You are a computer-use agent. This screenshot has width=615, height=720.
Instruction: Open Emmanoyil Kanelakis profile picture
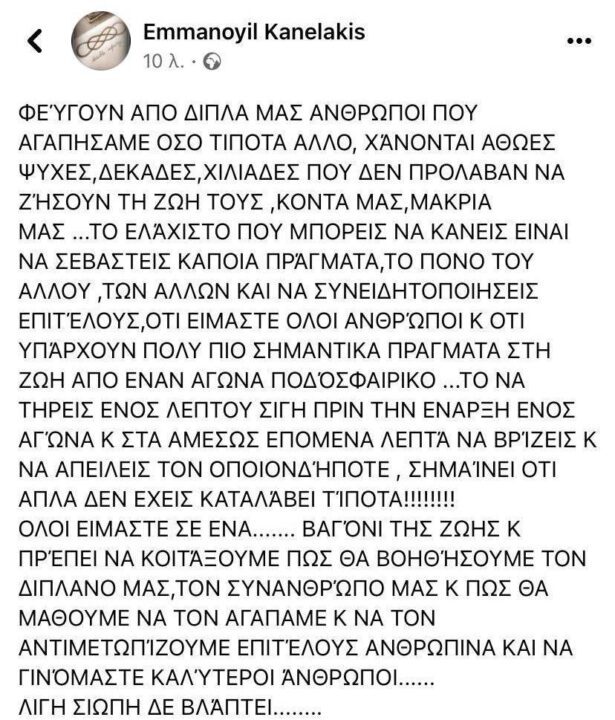tap(99, 43)
